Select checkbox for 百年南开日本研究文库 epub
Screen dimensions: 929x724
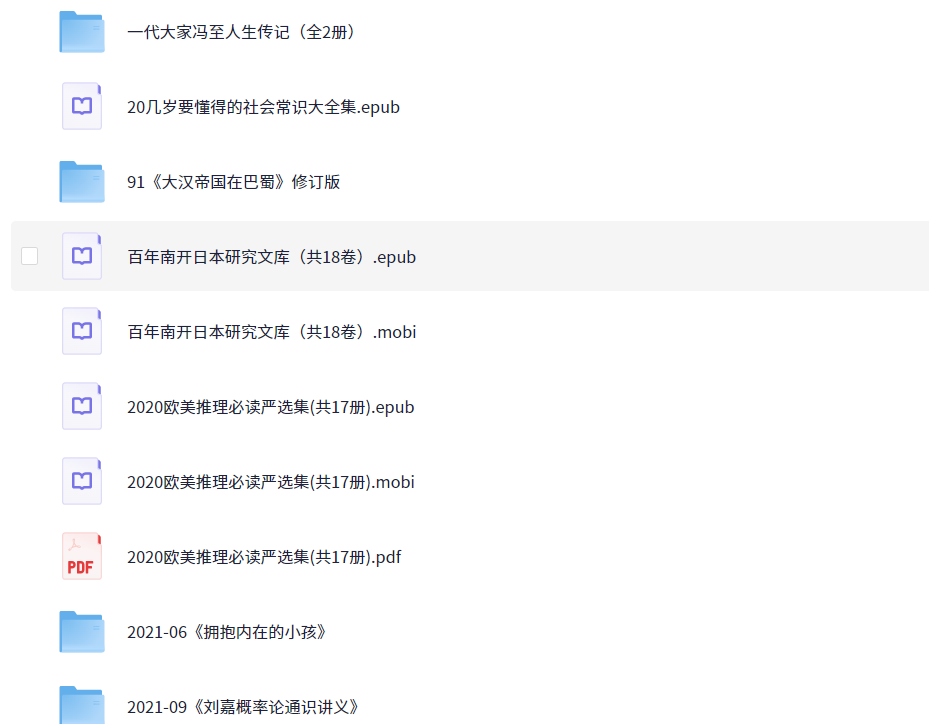pyautogui.click(x=30, y=256)
